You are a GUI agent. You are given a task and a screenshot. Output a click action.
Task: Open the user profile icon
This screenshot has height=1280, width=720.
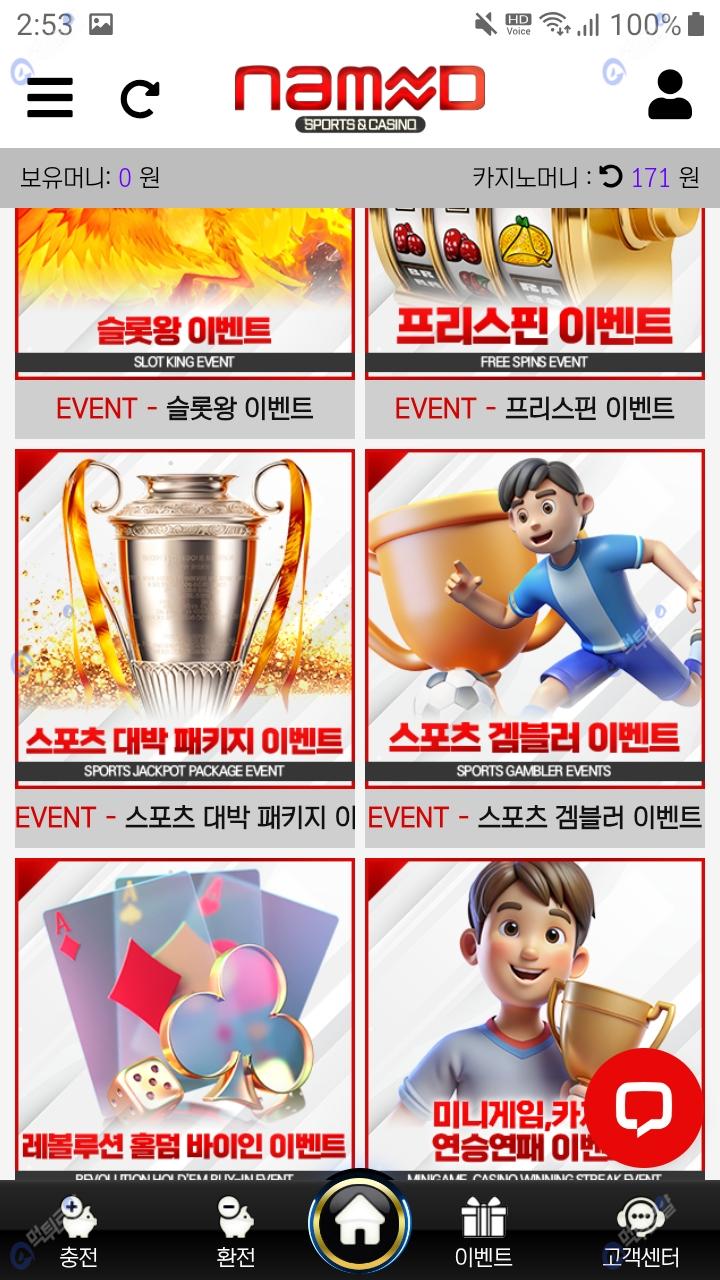tap(669, 96)
